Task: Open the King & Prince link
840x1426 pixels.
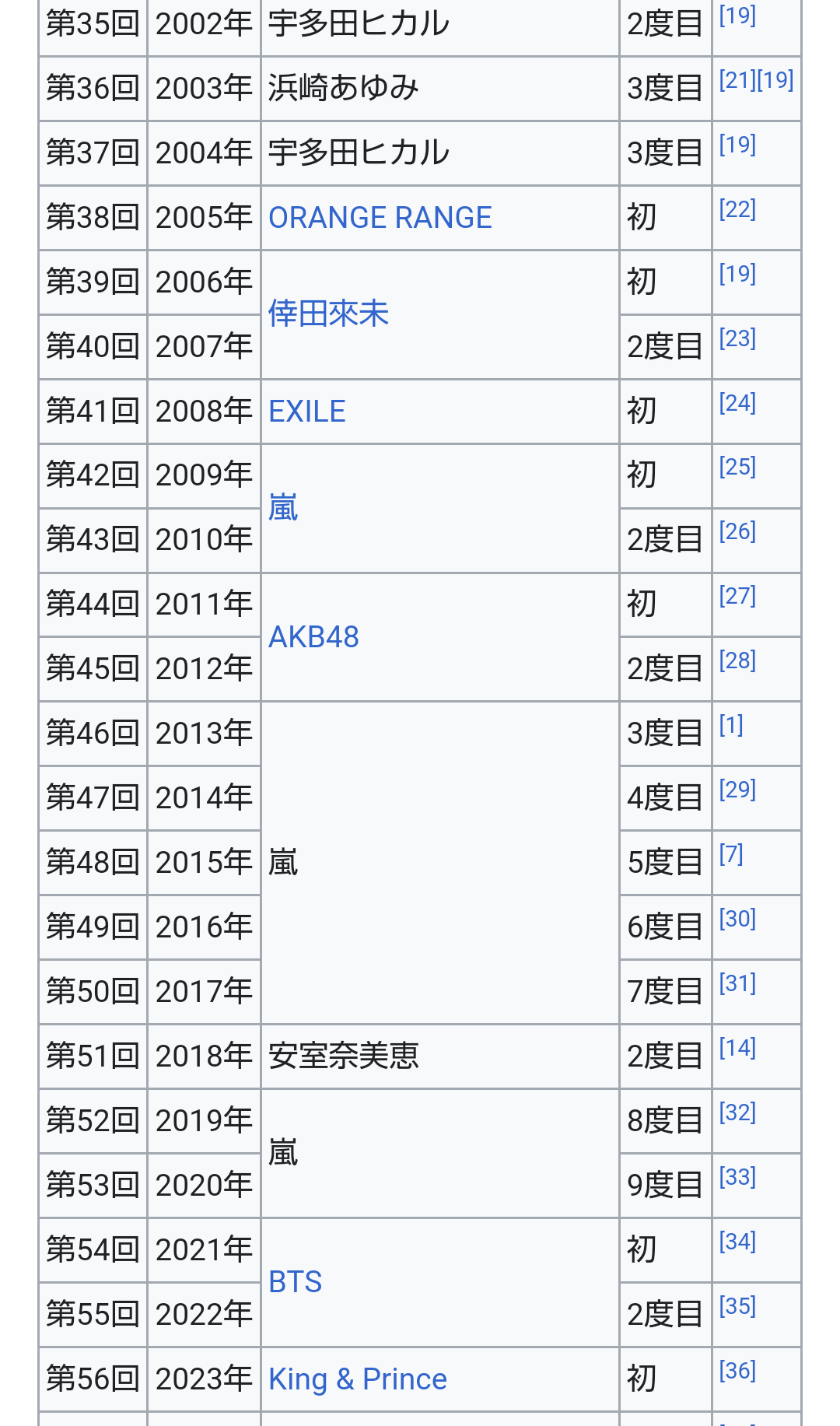Action: click(x=358, y=1379)
